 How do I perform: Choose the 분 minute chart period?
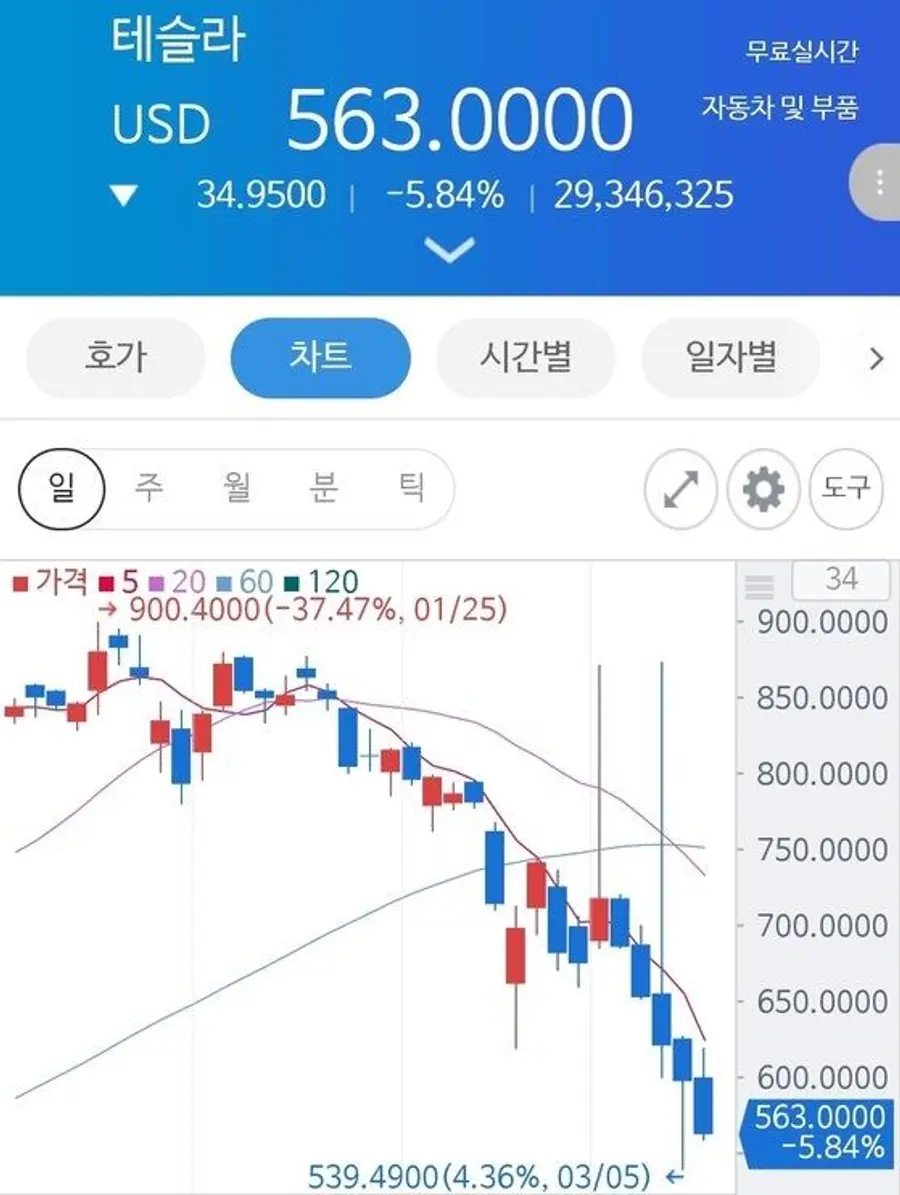tap(323, 488)
